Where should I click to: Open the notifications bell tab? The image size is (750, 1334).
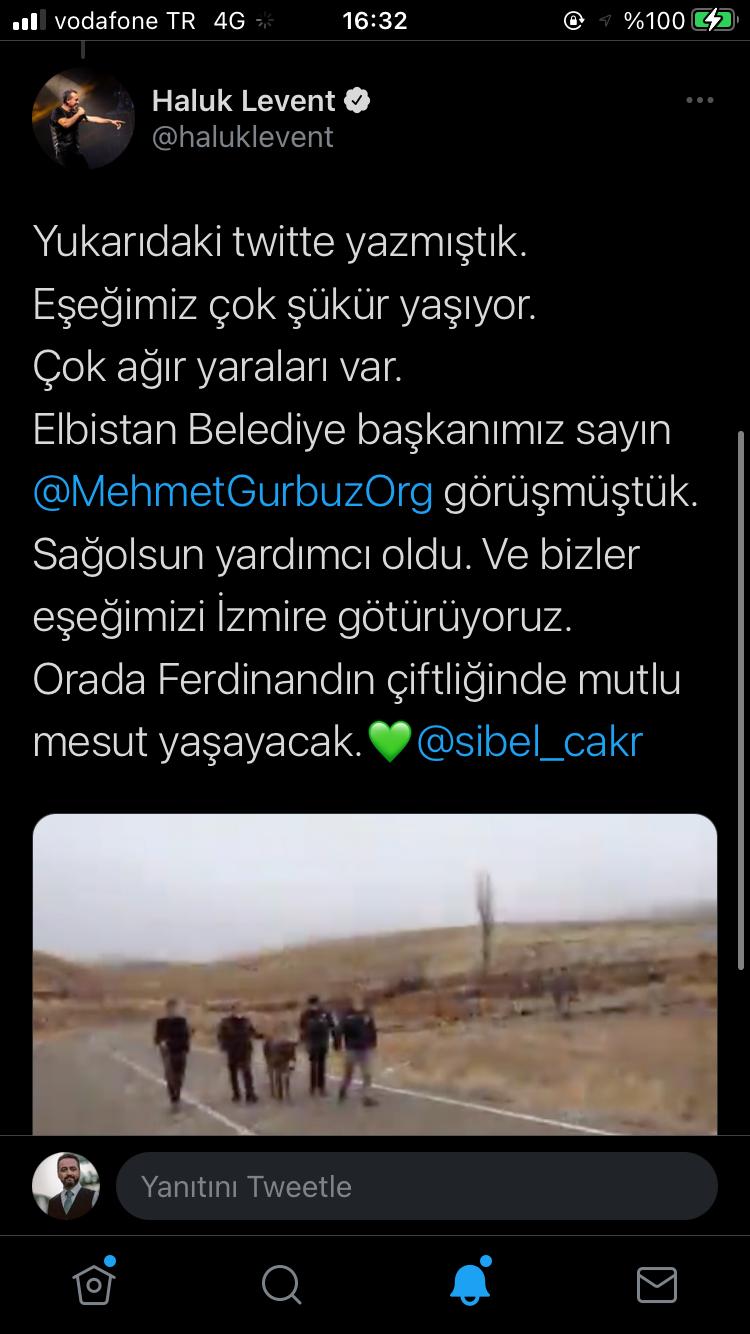(x=469, y=1283)
